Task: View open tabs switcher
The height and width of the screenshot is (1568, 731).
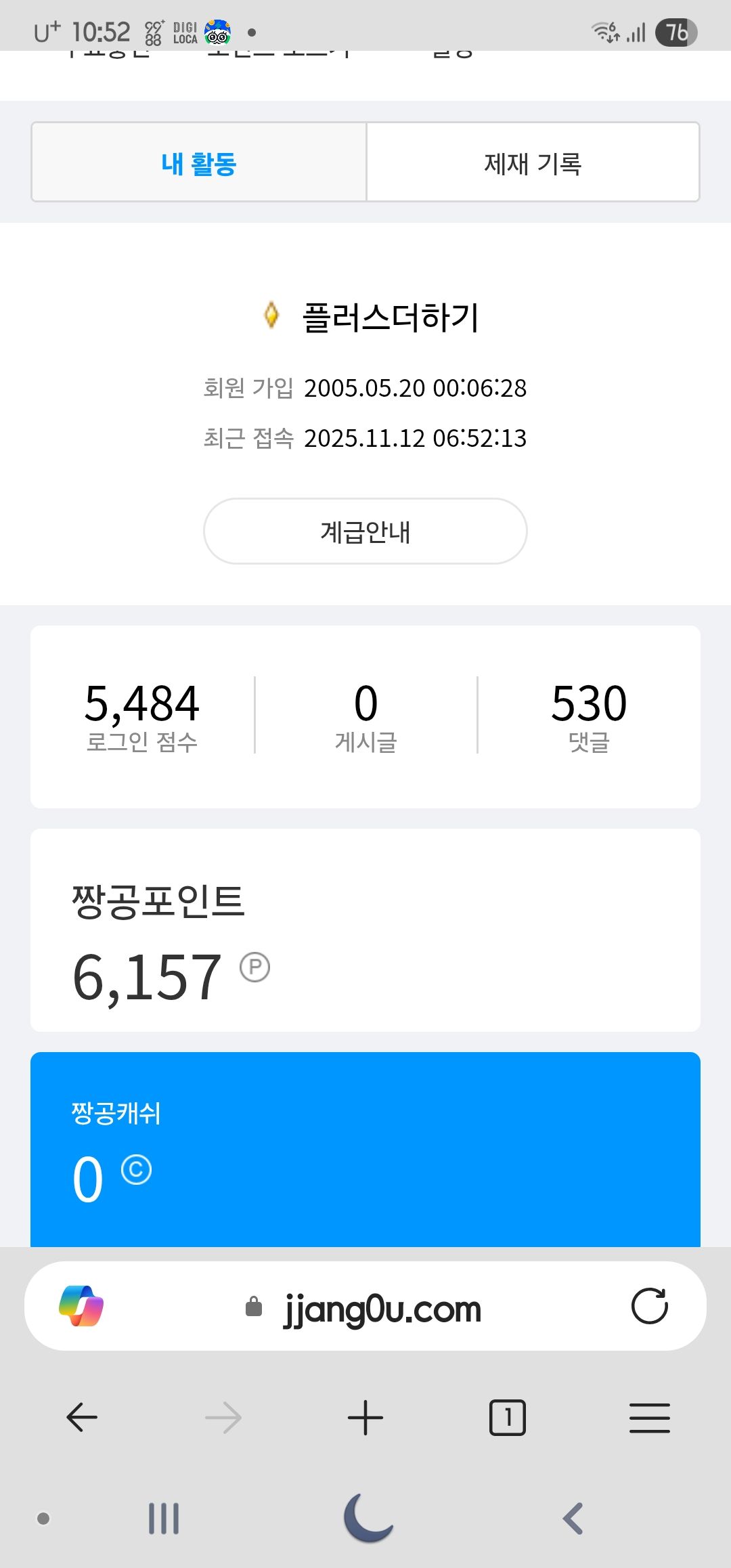Action: 507,1417
